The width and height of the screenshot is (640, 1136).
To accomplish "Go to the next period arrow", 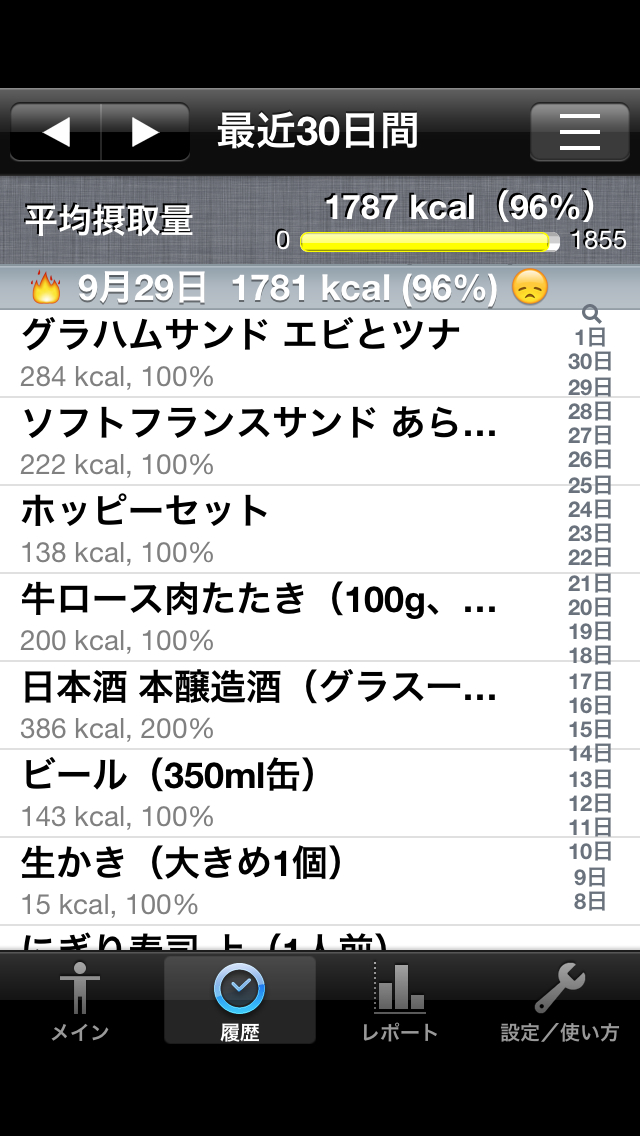I will click(146, 132).
